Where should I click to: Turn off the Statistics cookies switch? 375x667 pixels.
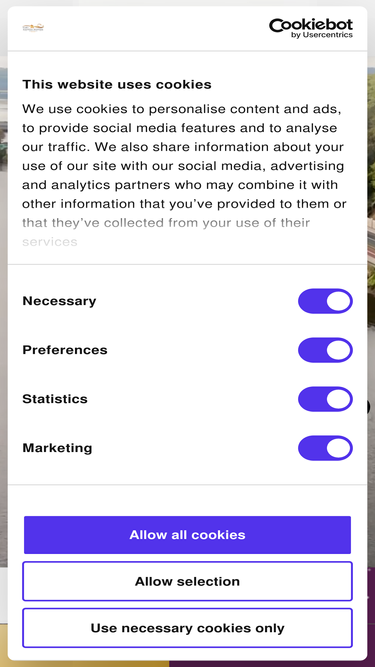(x=325, y=399)
